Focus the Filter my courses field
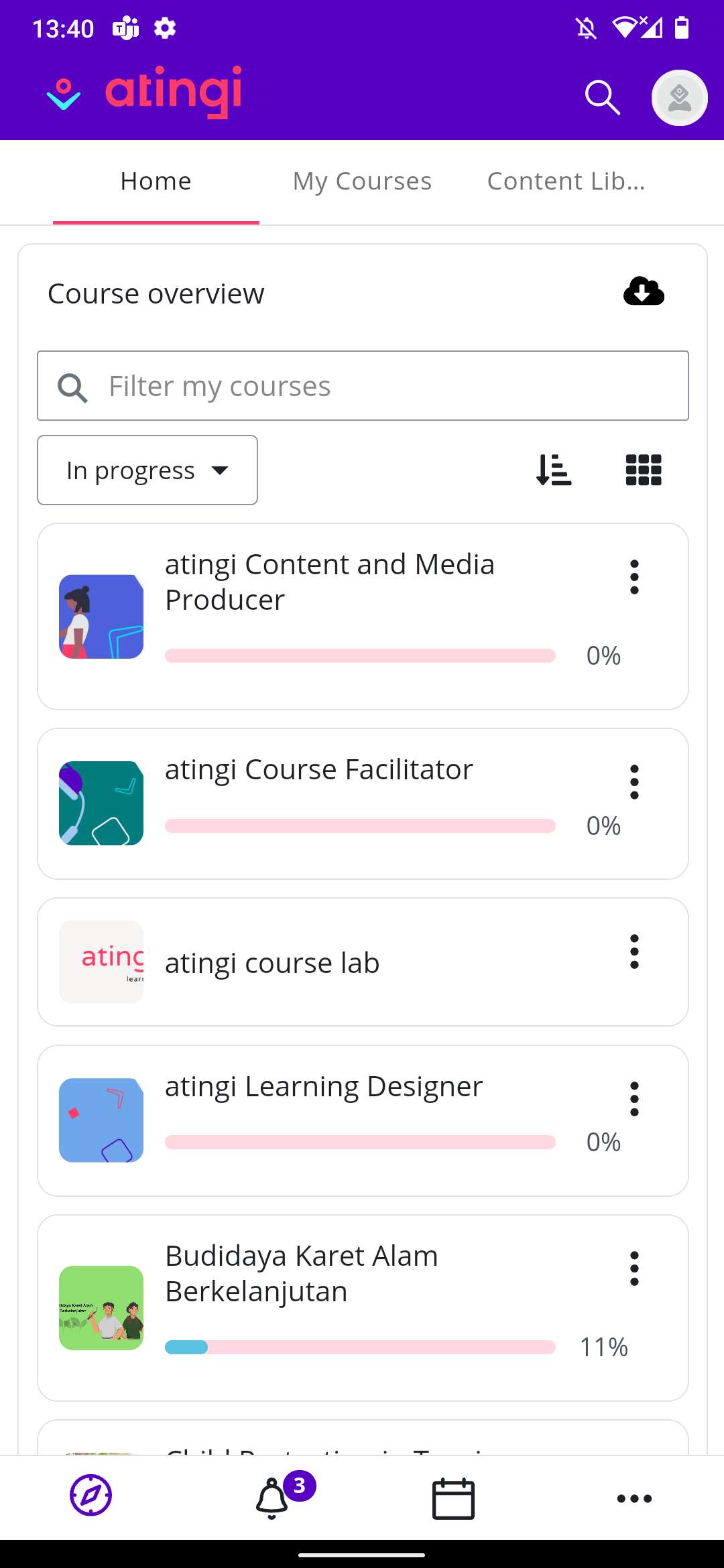Screen dimensions: 724x1568 click(363, 386)
